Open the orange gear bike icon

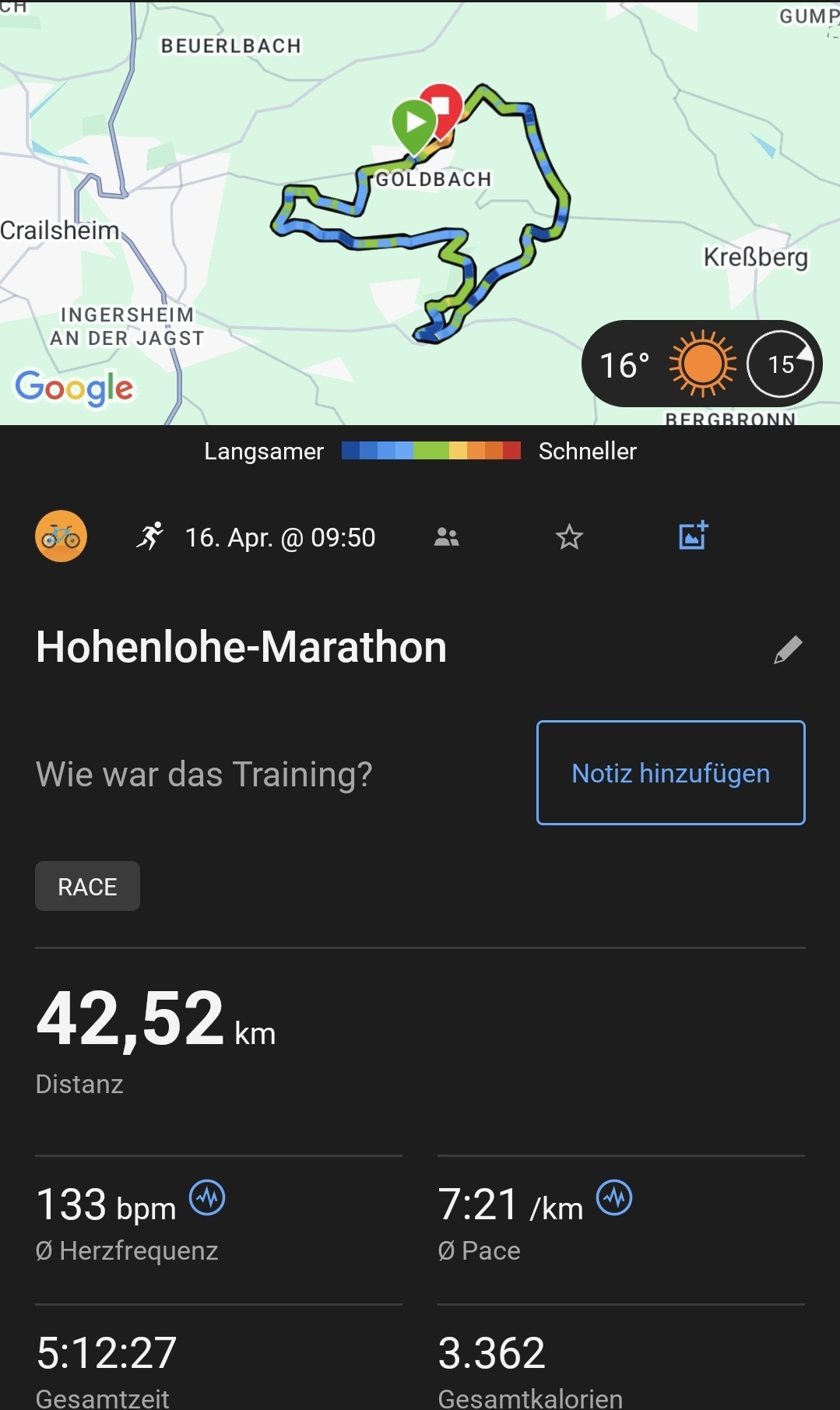(x=61, y=536)
